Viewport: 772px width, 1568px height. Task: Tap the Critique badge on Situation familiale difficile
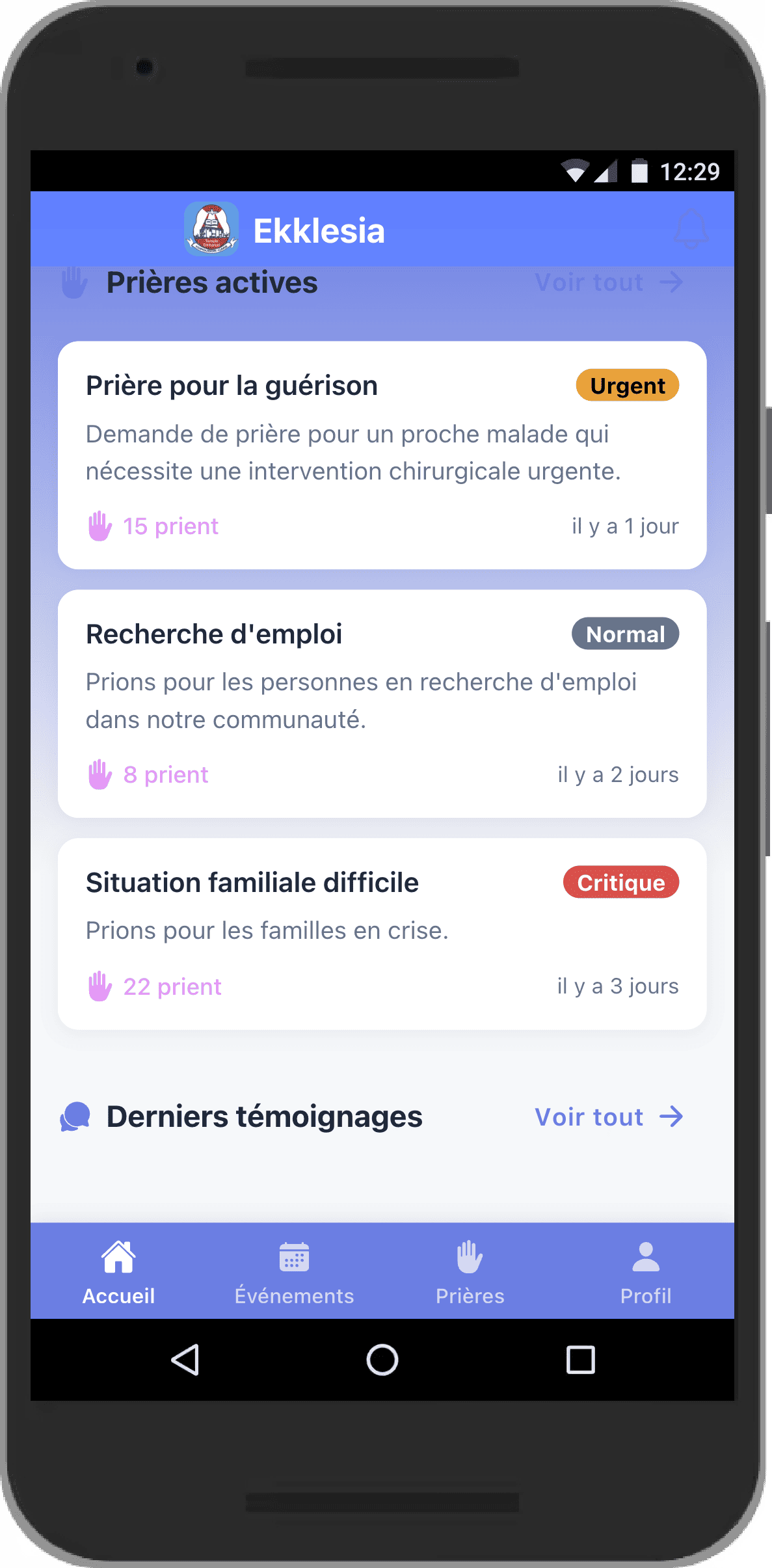(620, 882)
